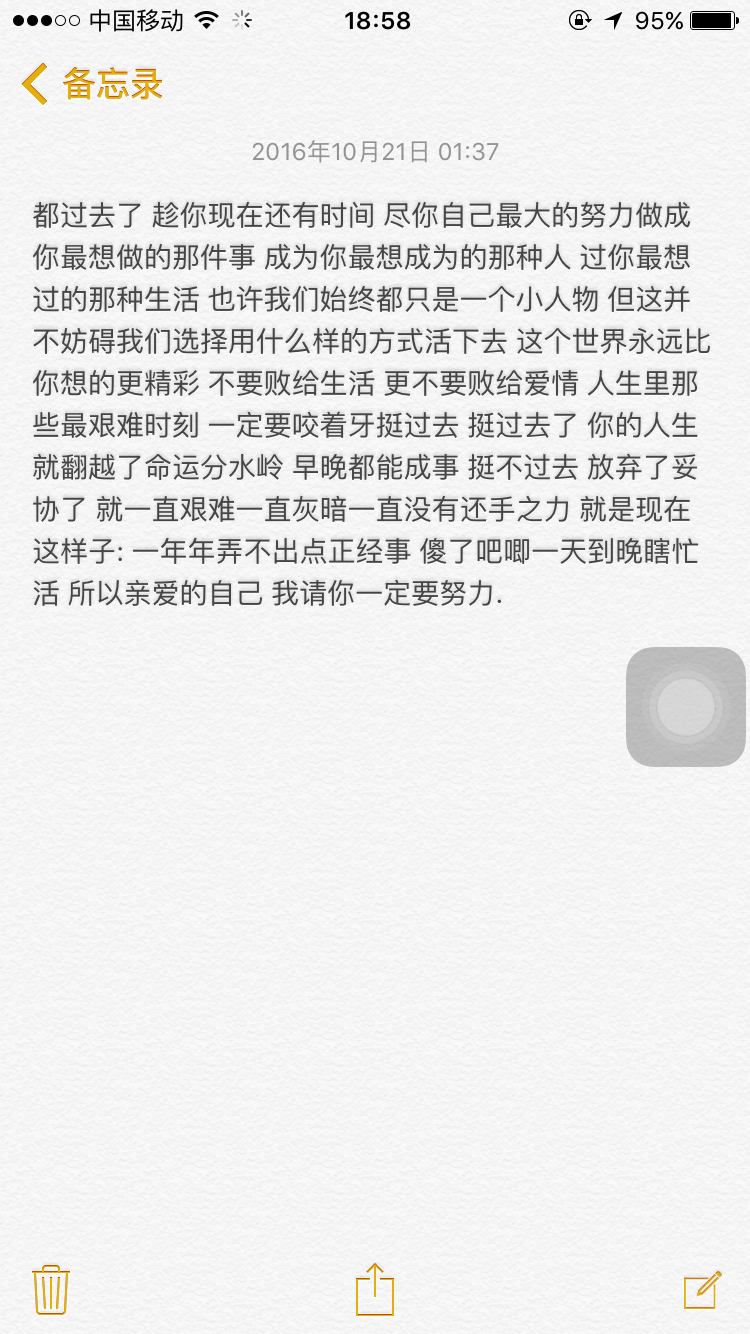Go back to 备忘录 notes list

pos(92,84)
